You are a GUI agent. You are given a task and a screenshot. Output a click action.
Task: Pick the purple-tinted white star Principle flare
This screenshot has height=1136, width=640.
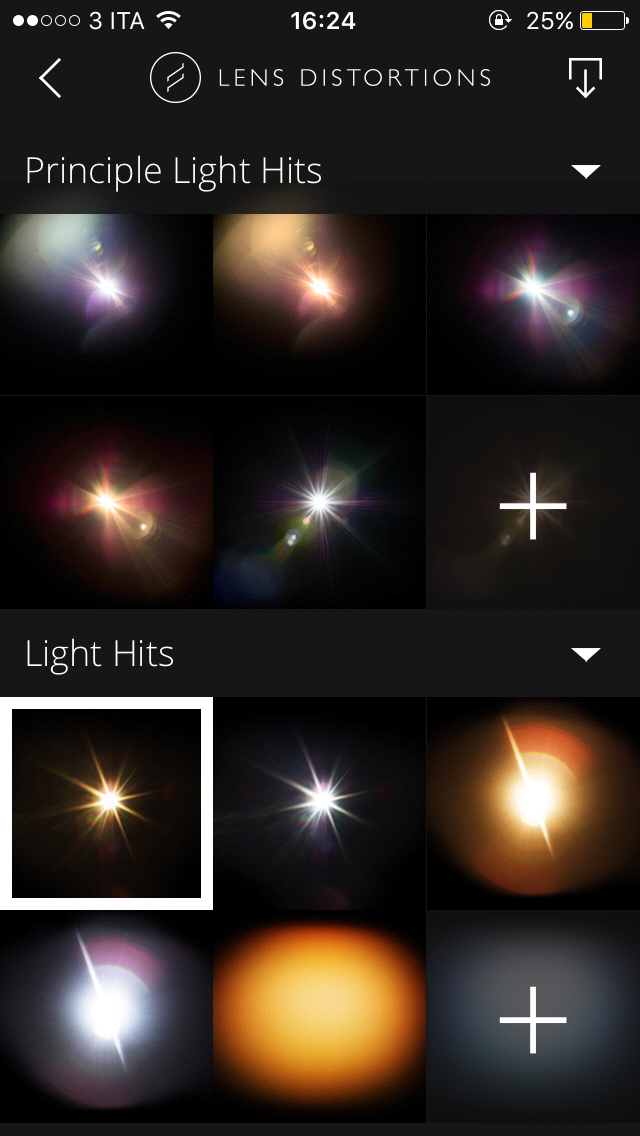click(x=533, y=303)
